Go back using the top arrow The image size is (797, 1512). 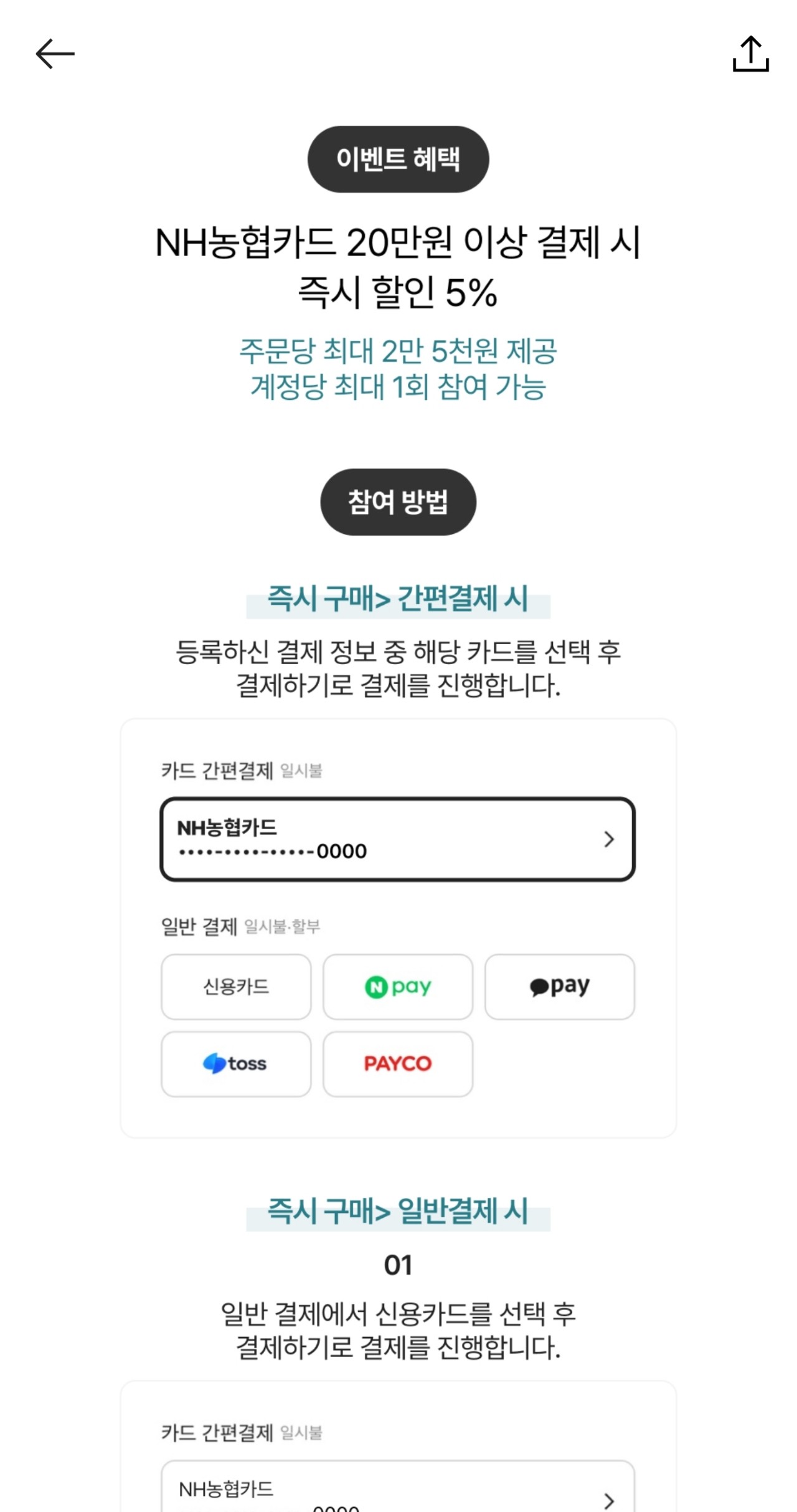[55, 54]
